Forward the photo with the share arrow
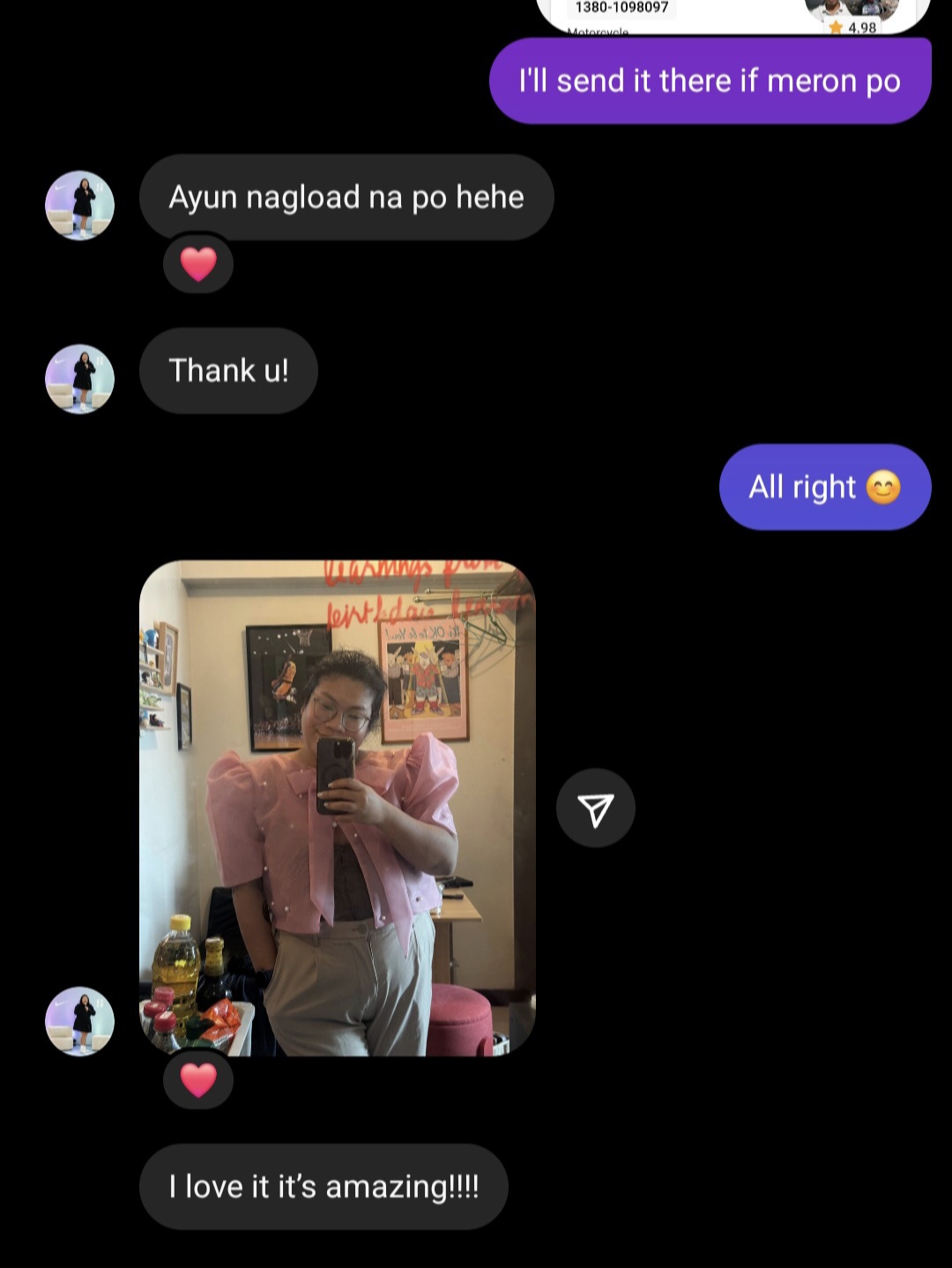 click(595, 808)
